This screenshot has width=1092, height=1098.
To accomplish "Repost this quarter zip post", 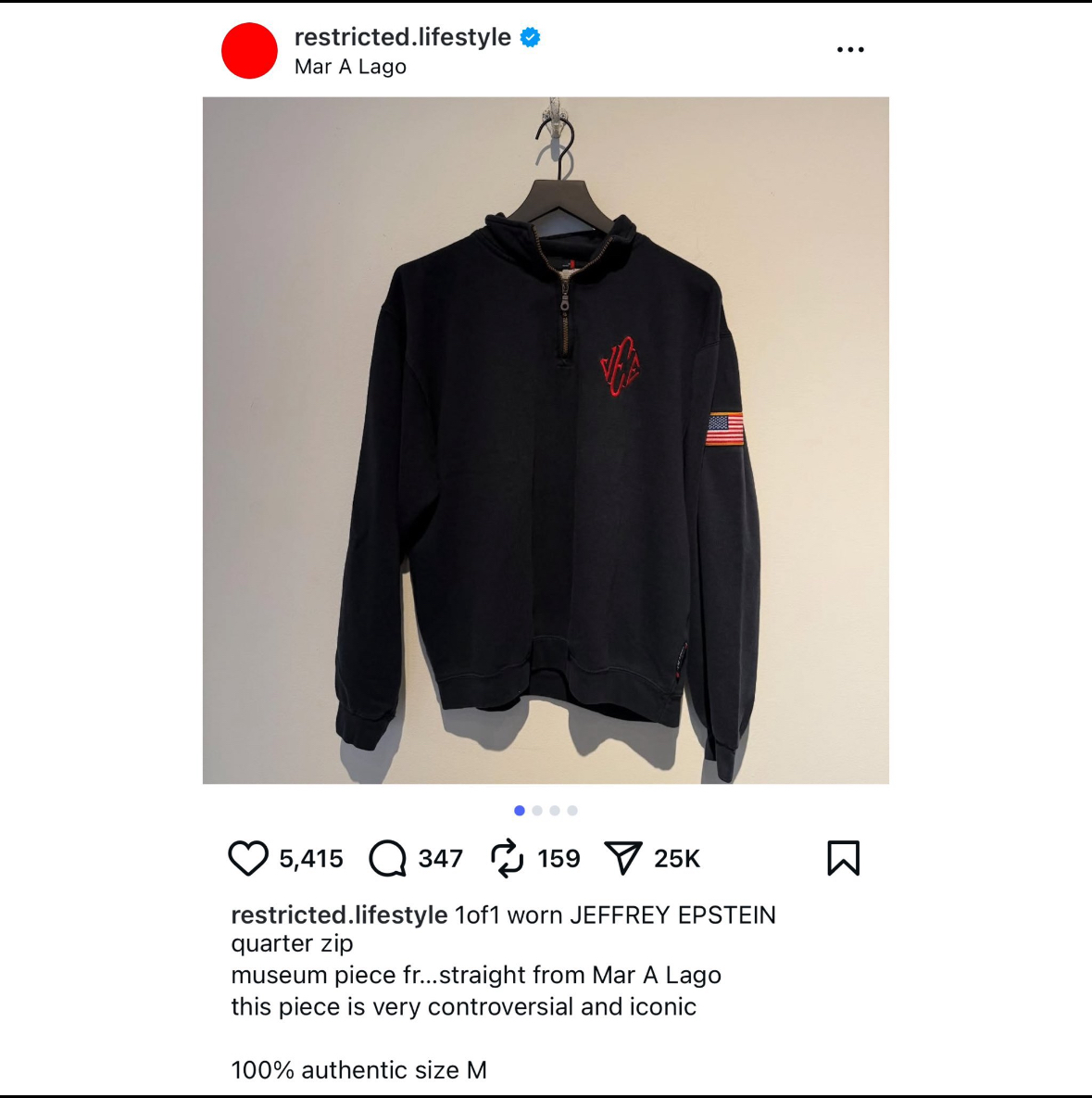I will (507, 859).
